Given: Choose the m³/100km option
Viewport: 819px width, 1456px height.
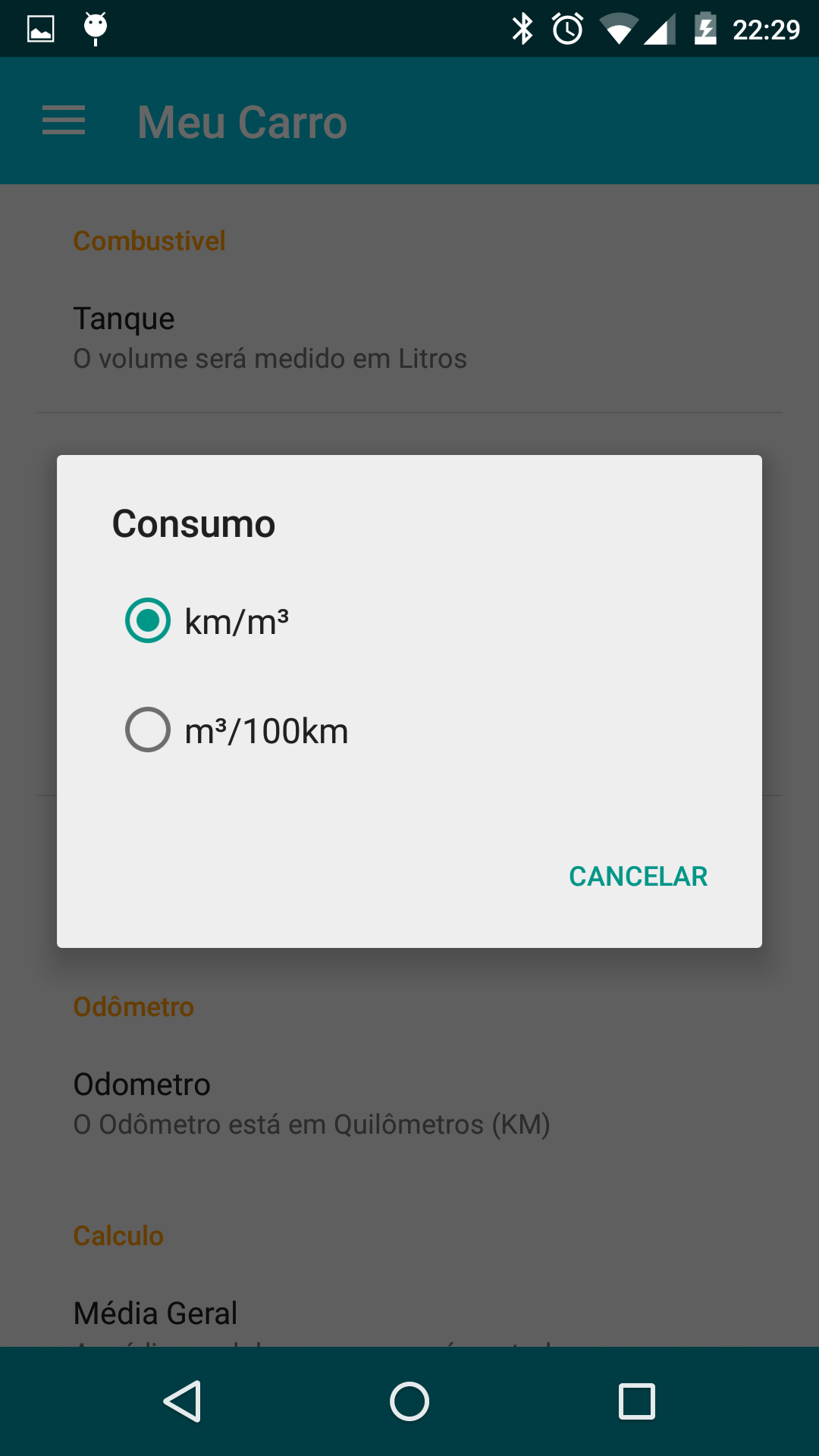Looking at the screenshot, I should pyautogui.click(x=409, y=730).
